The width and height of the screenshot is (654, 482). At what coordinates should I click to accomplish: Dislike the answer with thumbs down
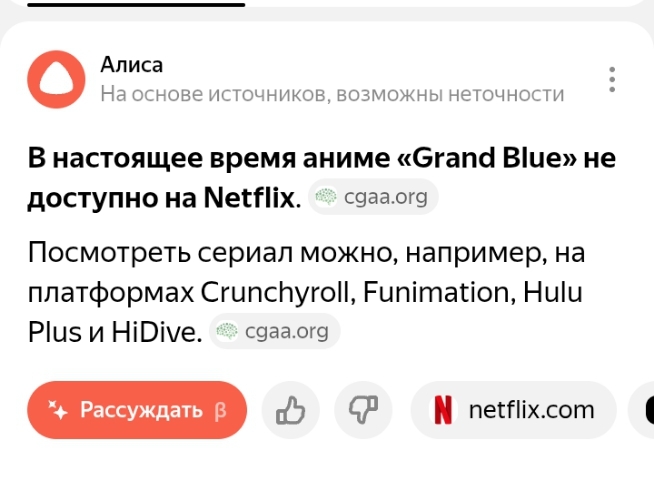[x=363, y=410]
